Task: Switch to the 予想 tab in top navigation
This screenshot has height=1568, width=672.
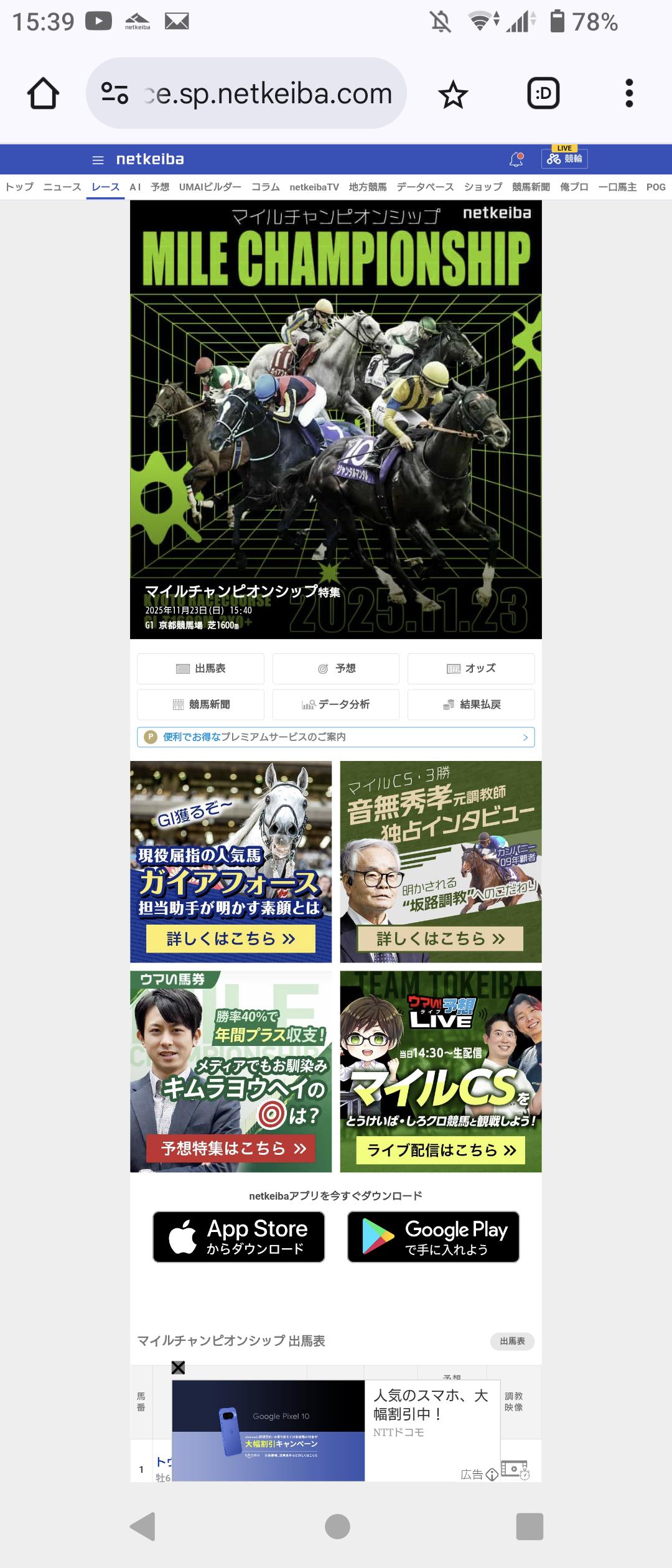Action: 160,187
